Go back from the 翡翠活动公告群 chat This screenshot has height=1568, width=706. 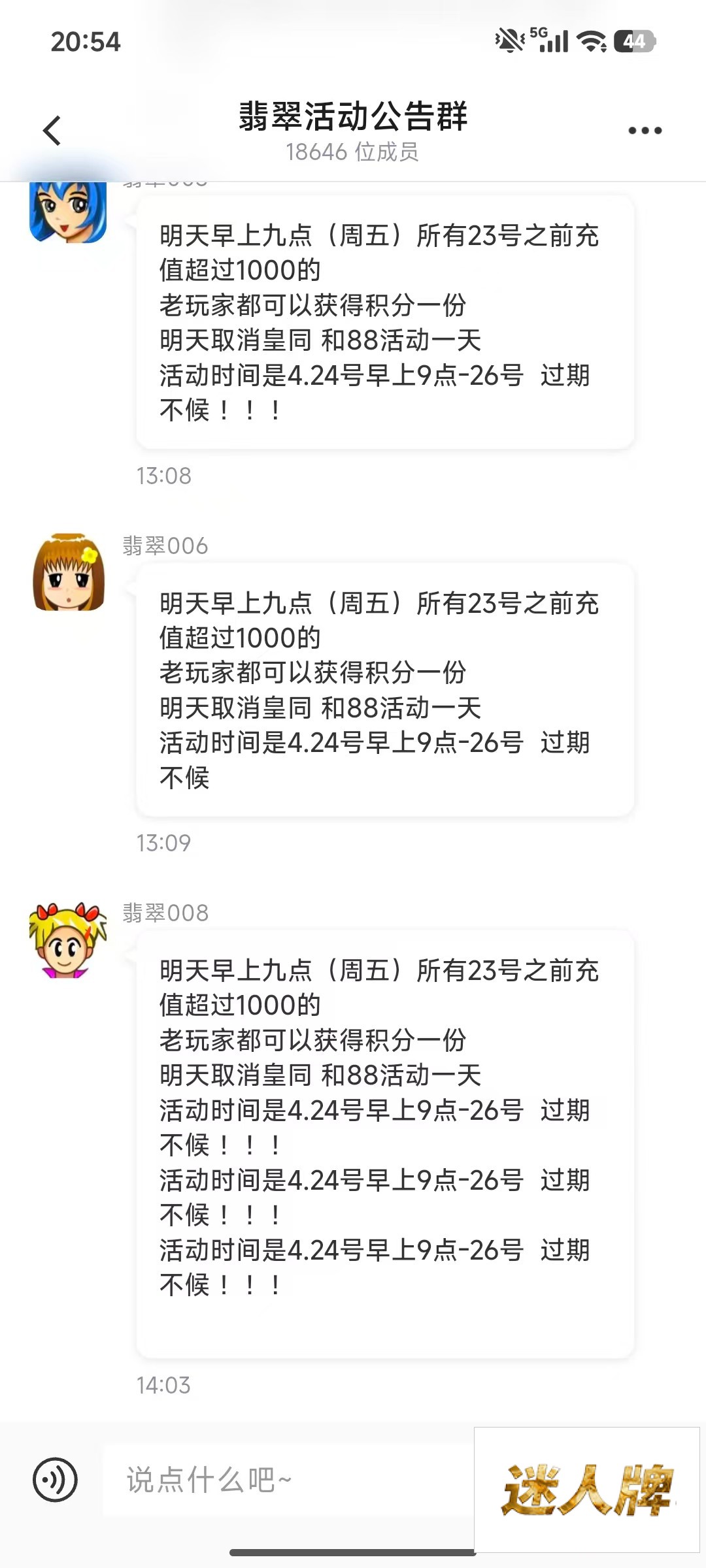click(52, 131)
